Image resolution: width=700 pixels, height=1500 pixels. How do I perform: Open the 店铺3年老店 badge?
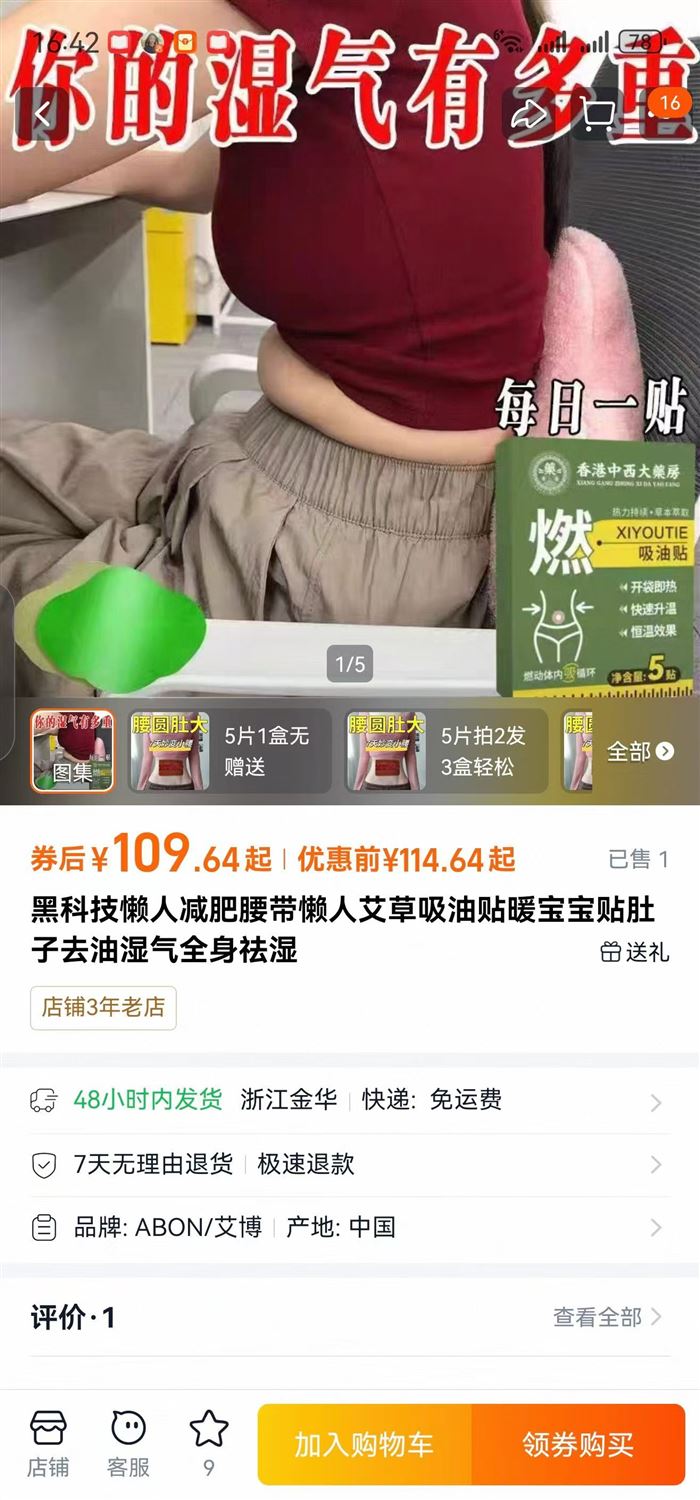click(103, 1007)
